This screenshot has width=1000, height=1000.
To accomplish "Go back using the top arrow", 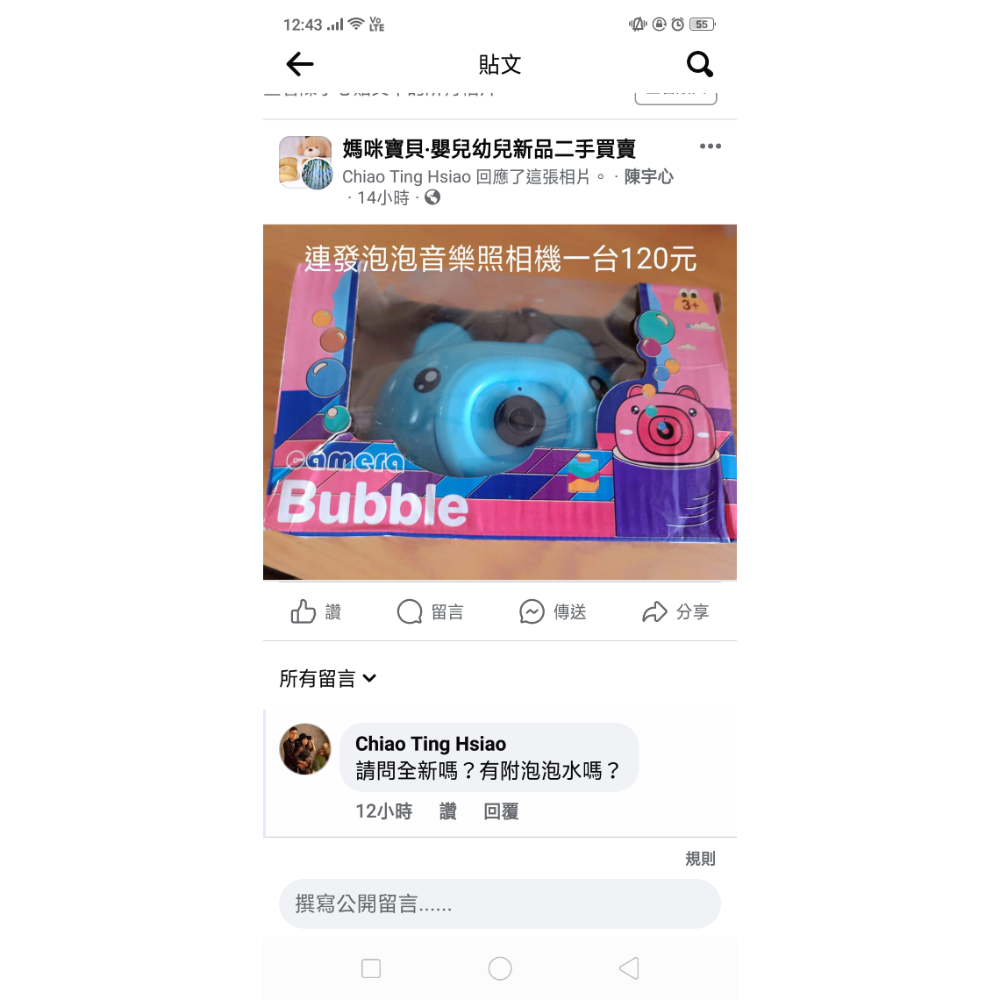I will coord(299,65).
